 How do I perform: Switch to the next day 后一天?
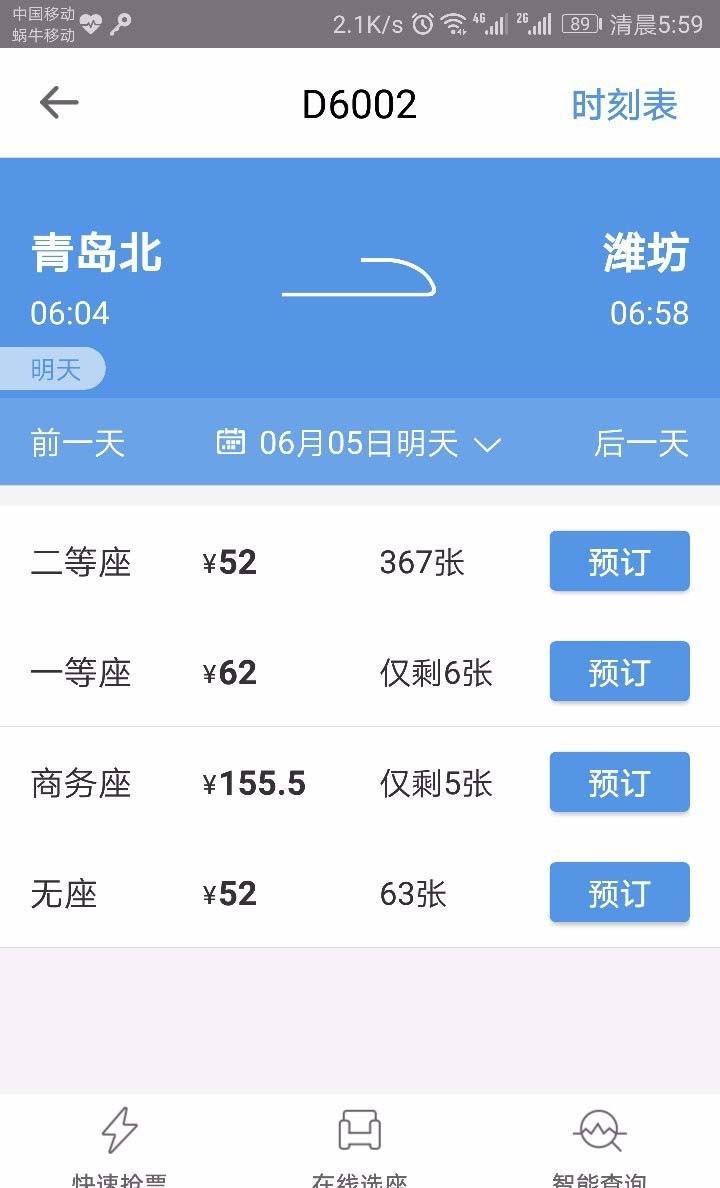tap(641, 443)
